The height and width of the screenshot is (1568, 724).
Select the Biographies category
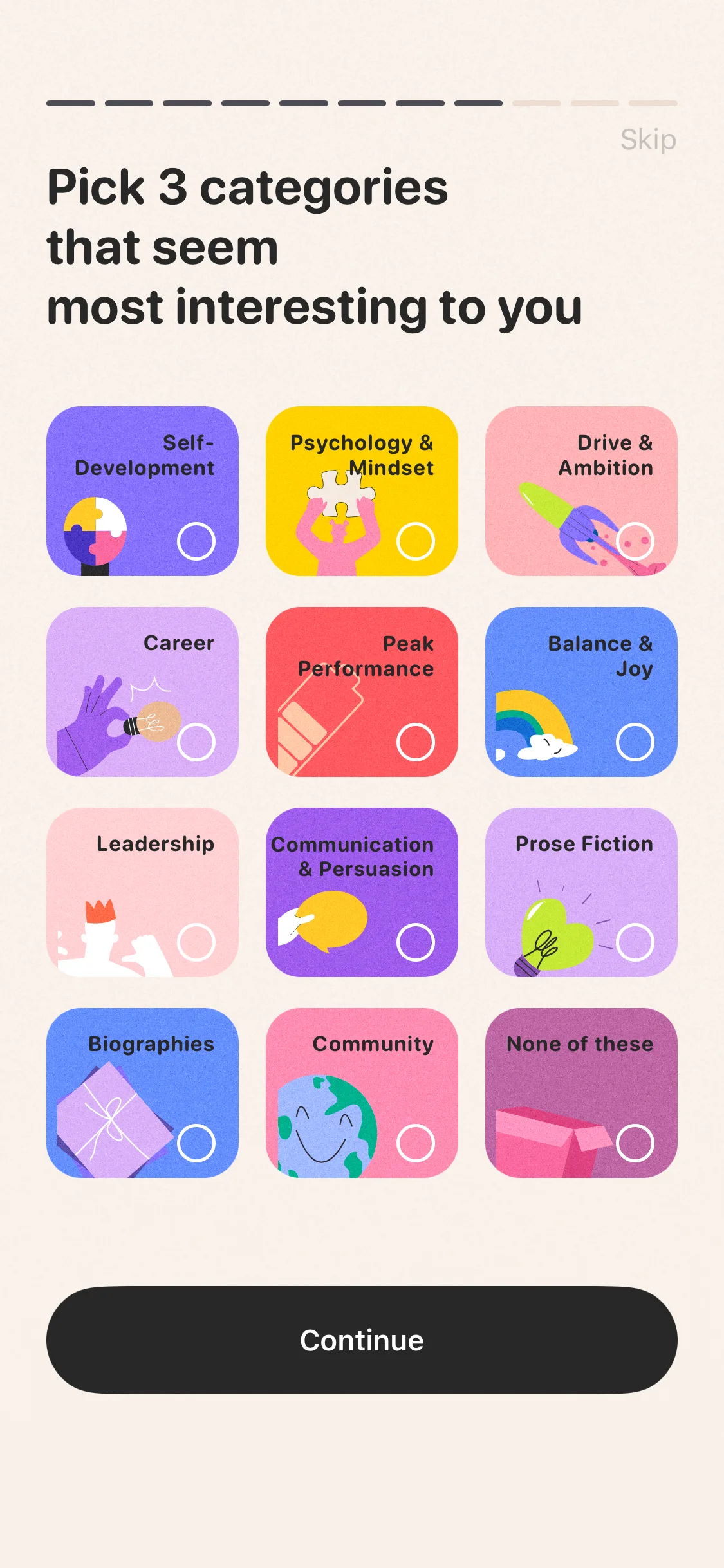(x=142, y=1092)
